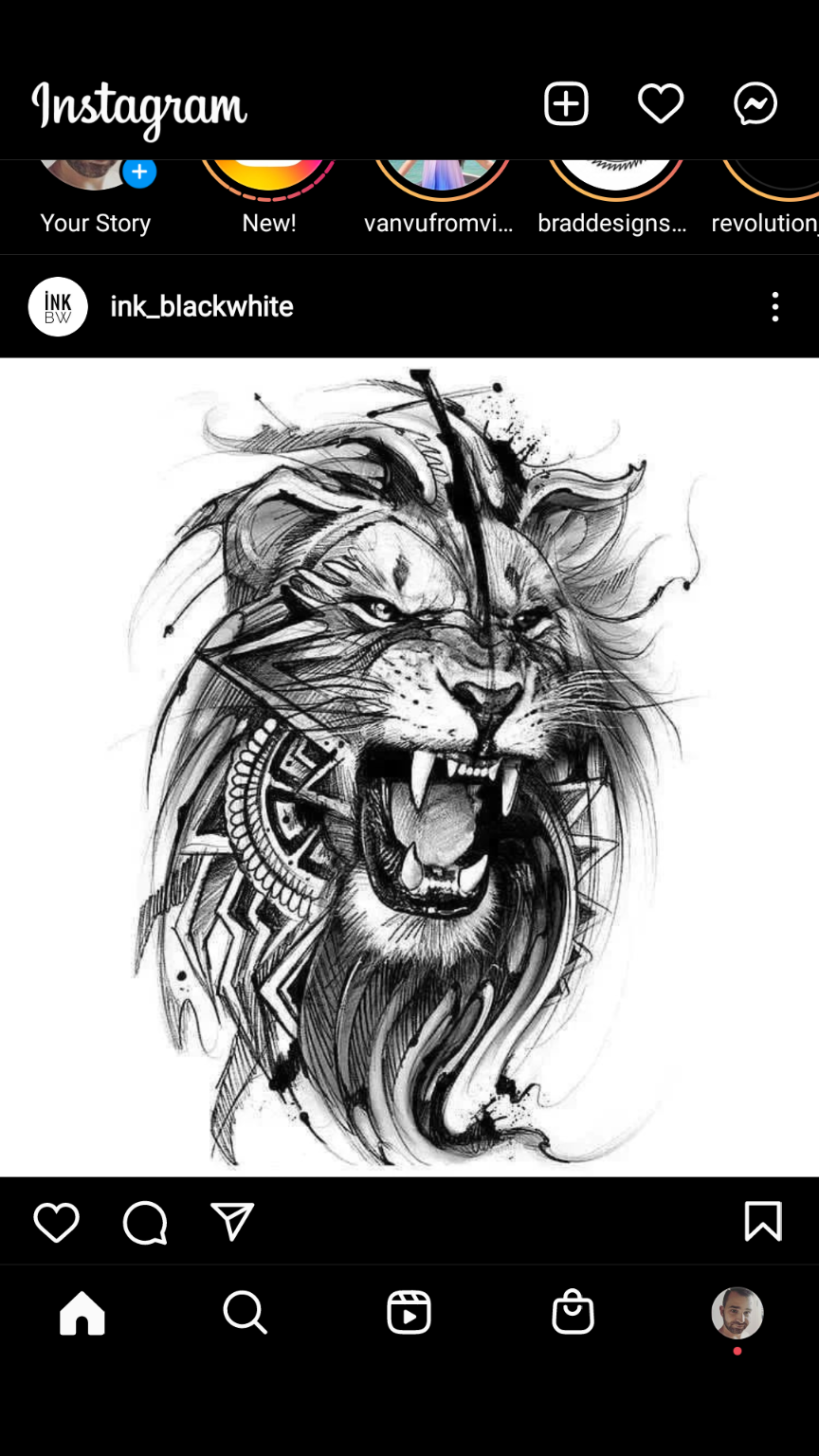Like the ink_blackwhite lion post
Viewport: 819px width, 1456px height.
click(57, 1222)
